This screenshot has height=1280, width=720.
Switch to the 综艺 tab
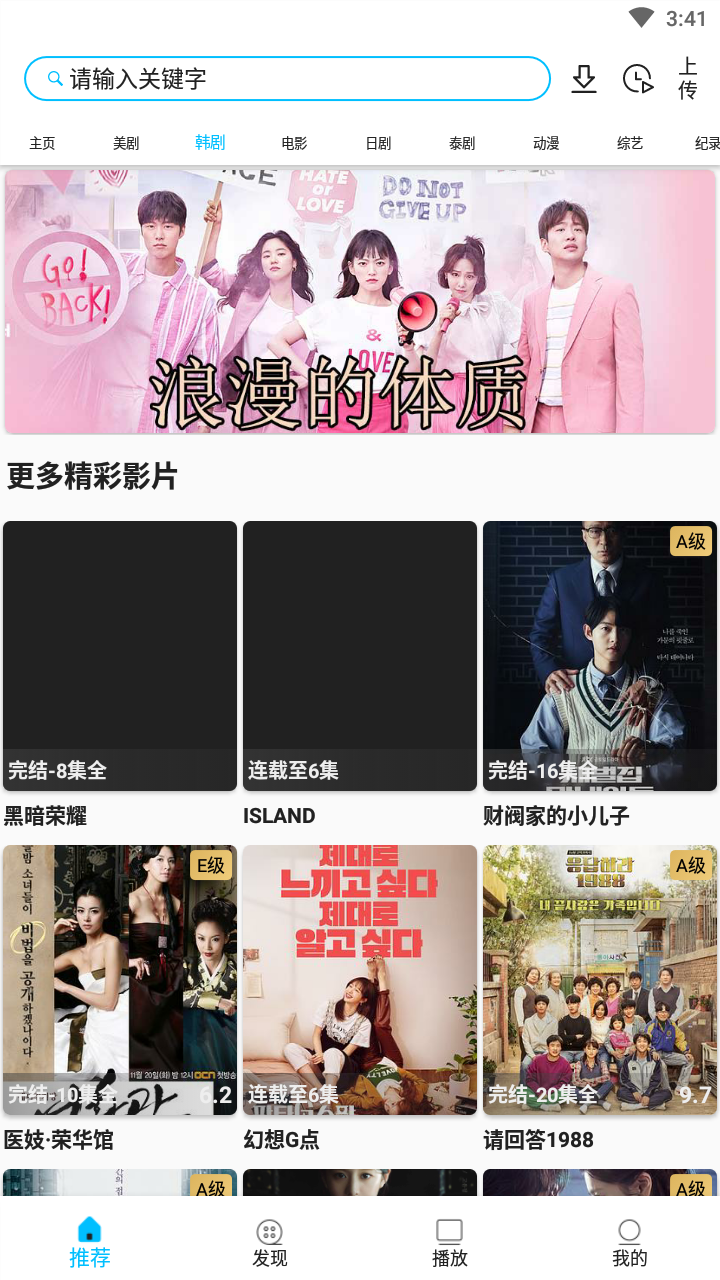[630, 143]
